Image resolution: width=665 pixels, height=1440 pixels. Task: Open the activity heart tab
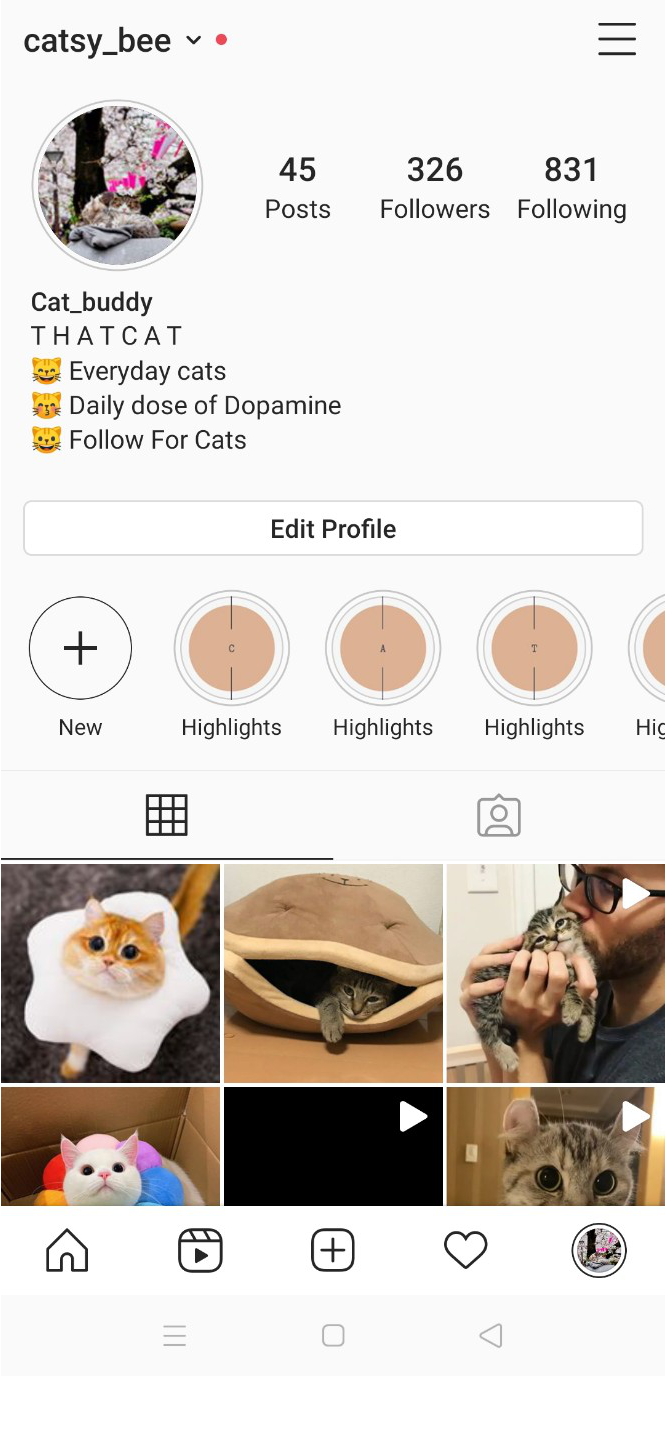465,1250
